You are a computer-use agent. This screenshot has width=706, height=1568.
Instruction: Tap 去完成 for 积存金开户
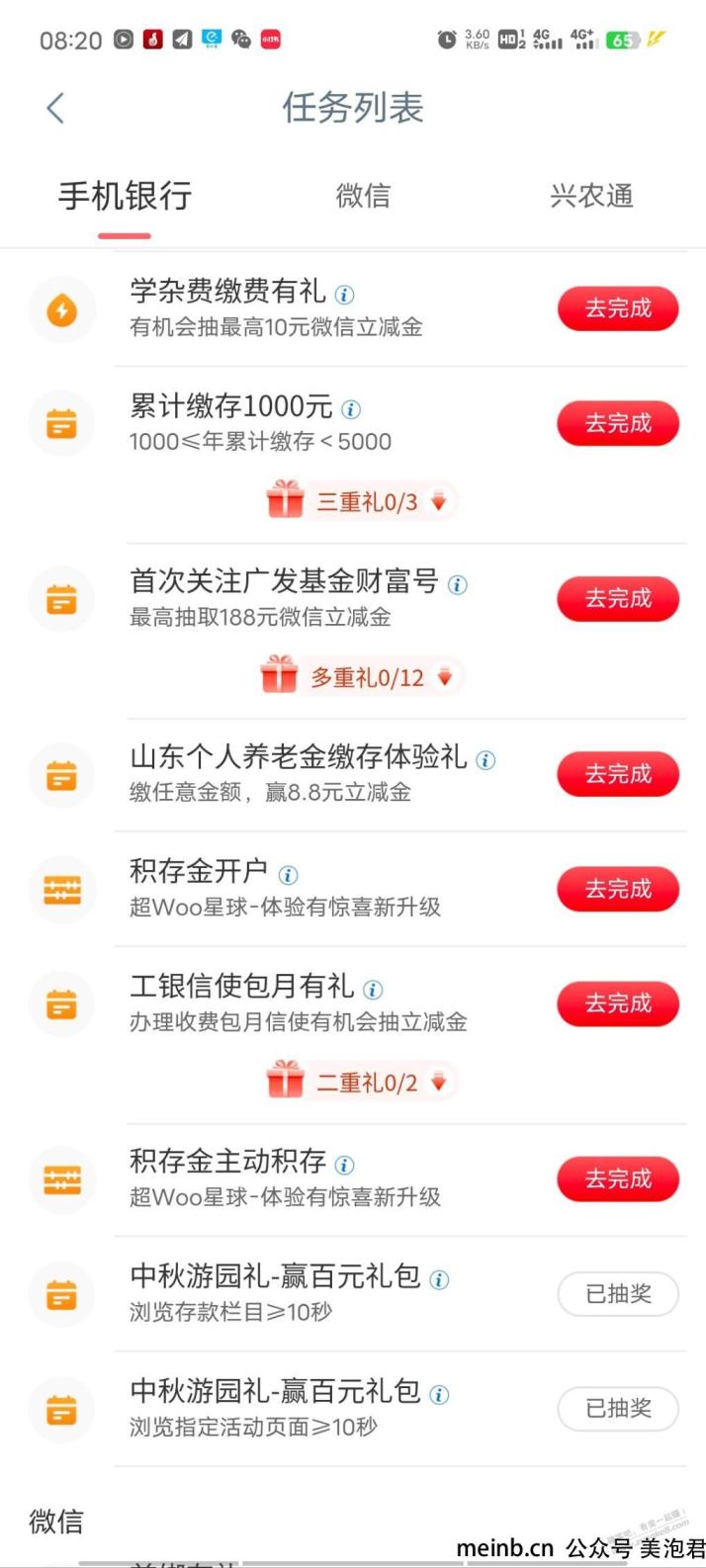pos(618,889)
